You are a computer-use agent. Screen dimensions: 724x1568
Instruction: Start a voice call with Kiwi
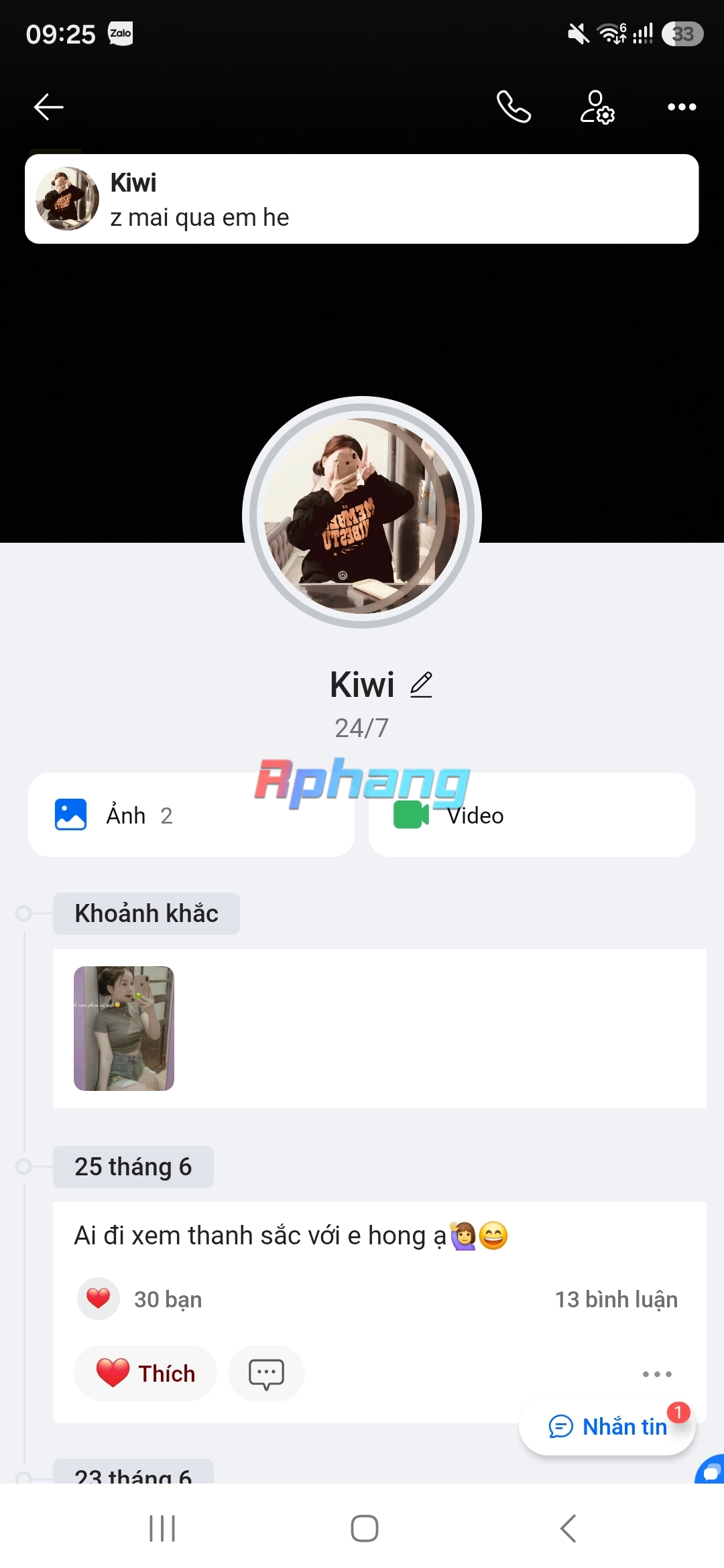(x=514, y=107)
